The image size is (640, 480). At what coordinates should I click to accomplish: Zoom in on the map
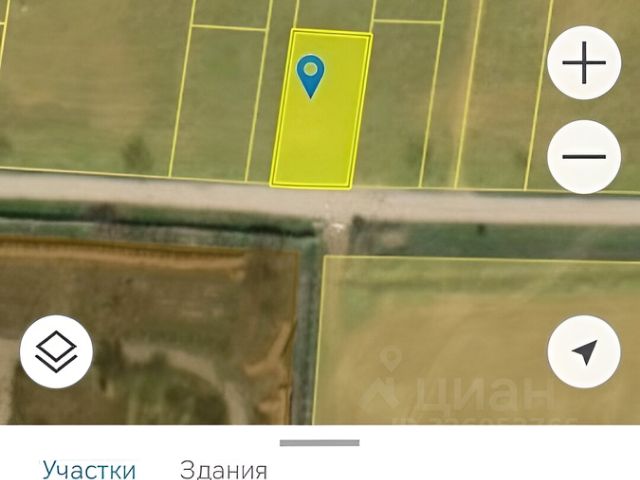pyautogui.click(x=585, y=65)
